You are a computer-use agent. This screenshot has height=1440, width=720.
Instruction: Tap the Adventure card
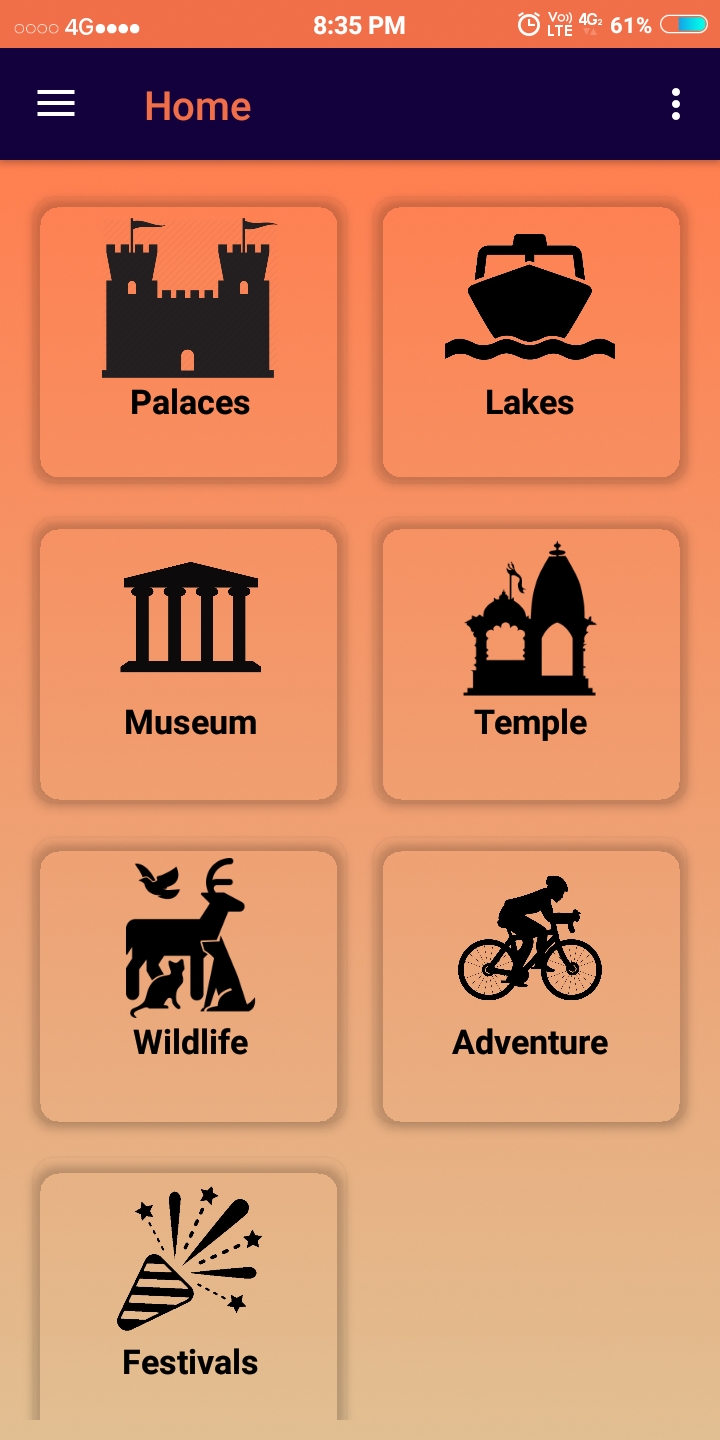coord(531,986)
